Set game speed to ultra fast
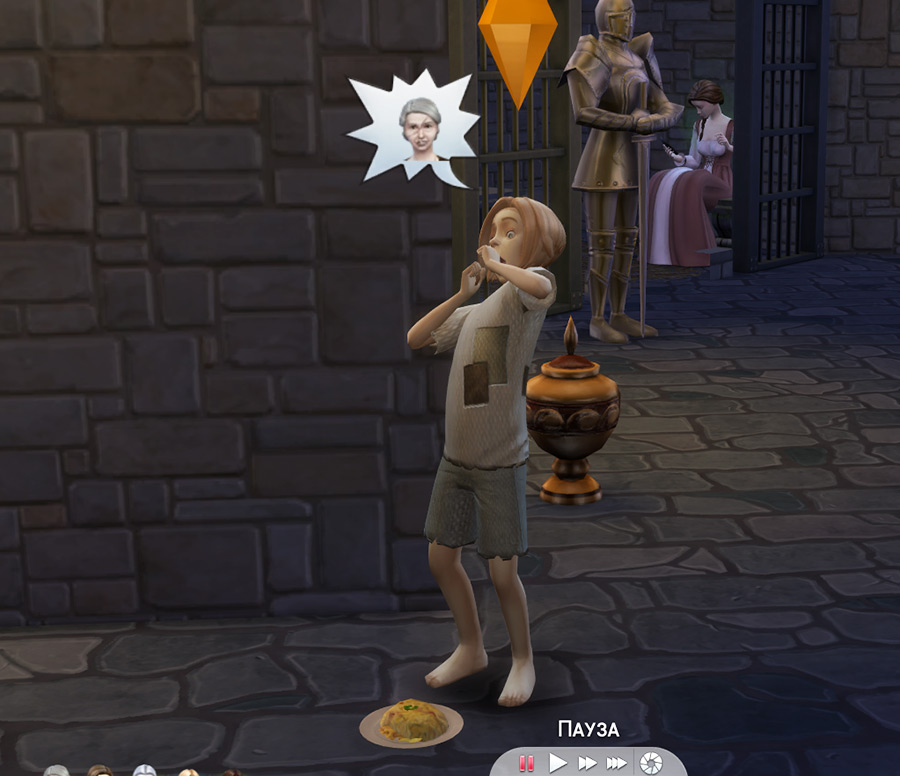The image size is (900, 776). tap(618, 763)
